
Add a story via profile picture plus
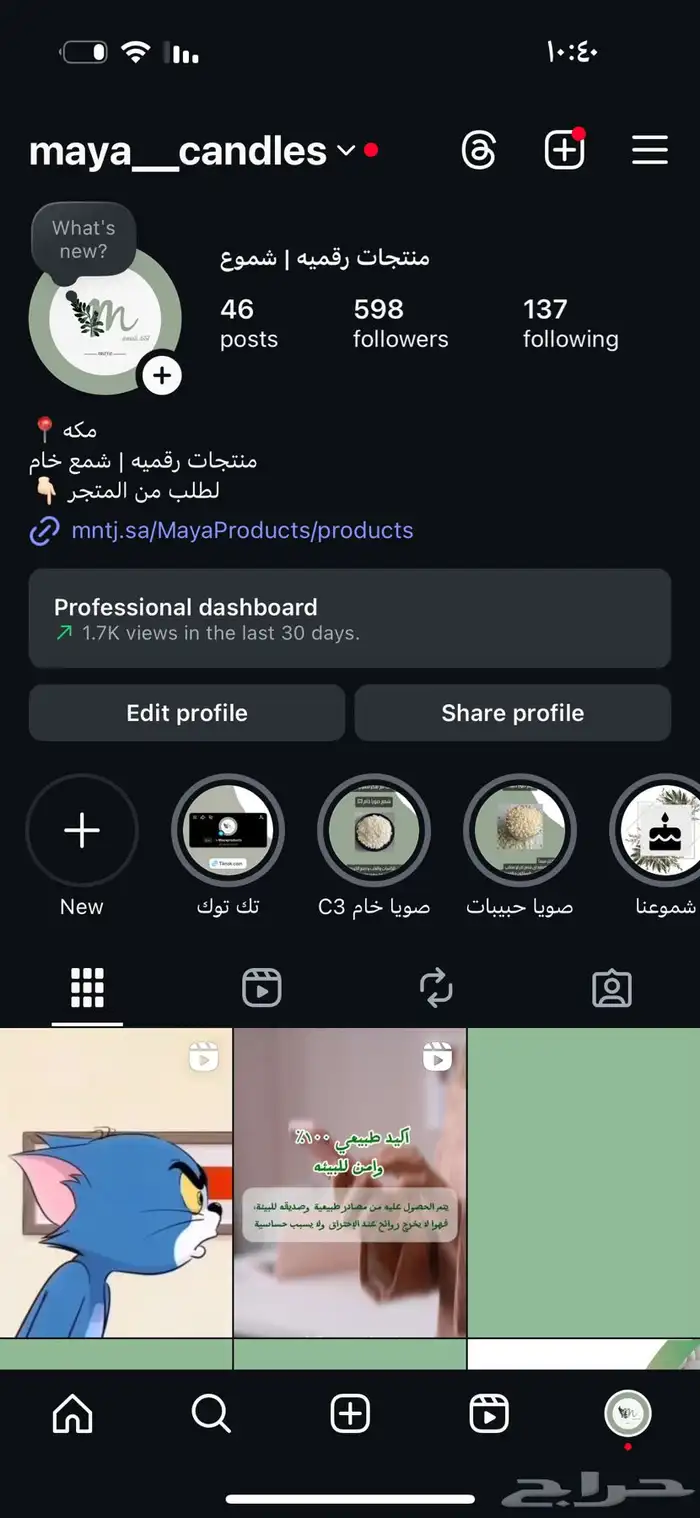pos(162,376)
